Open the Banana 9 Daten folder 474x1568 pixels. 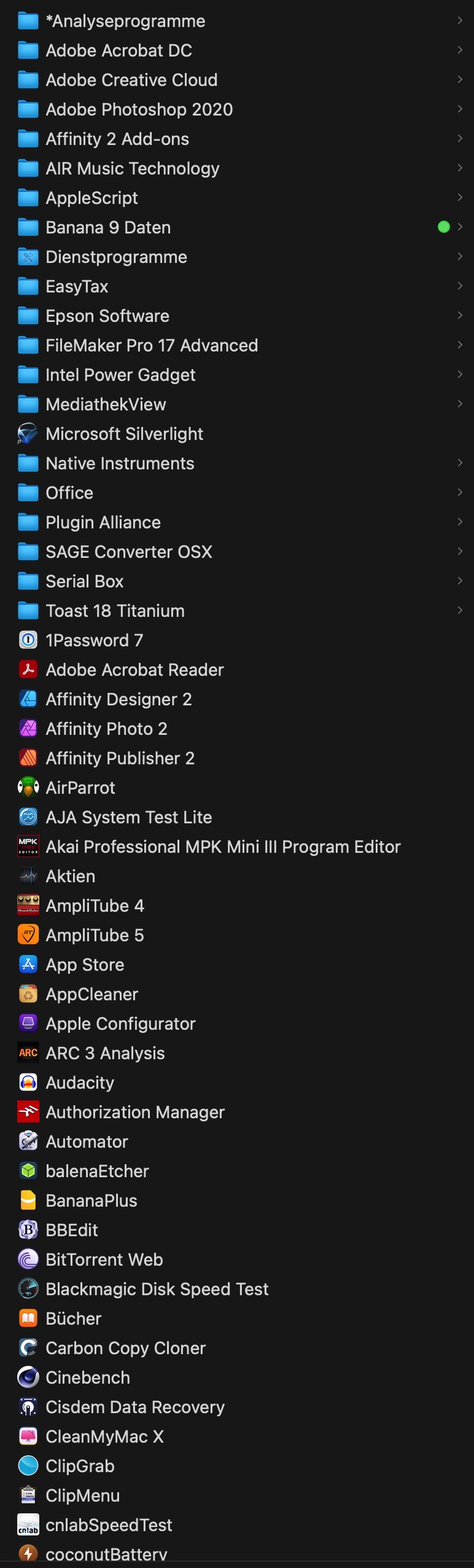pos(108,227)
